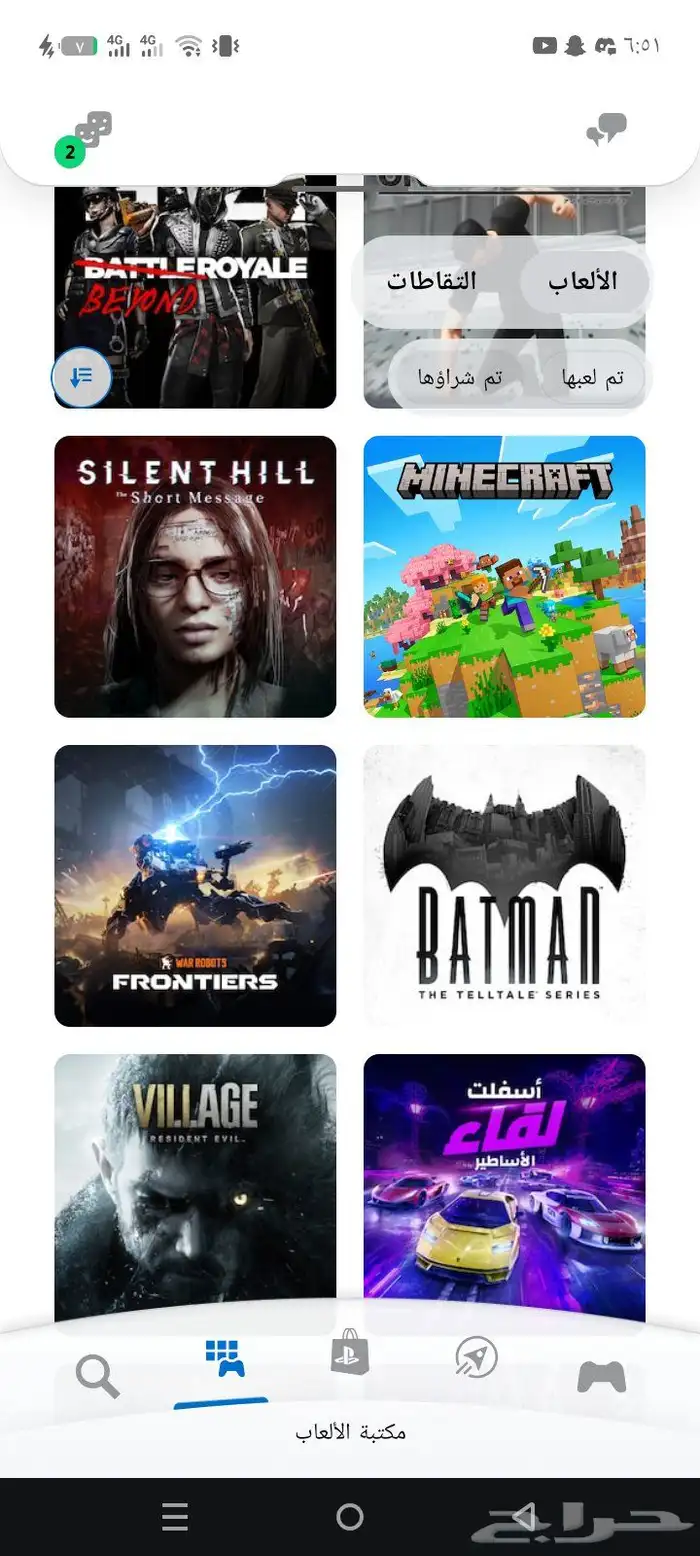Open the Silent Hill The Short Message tile

[x=195, y=577]
